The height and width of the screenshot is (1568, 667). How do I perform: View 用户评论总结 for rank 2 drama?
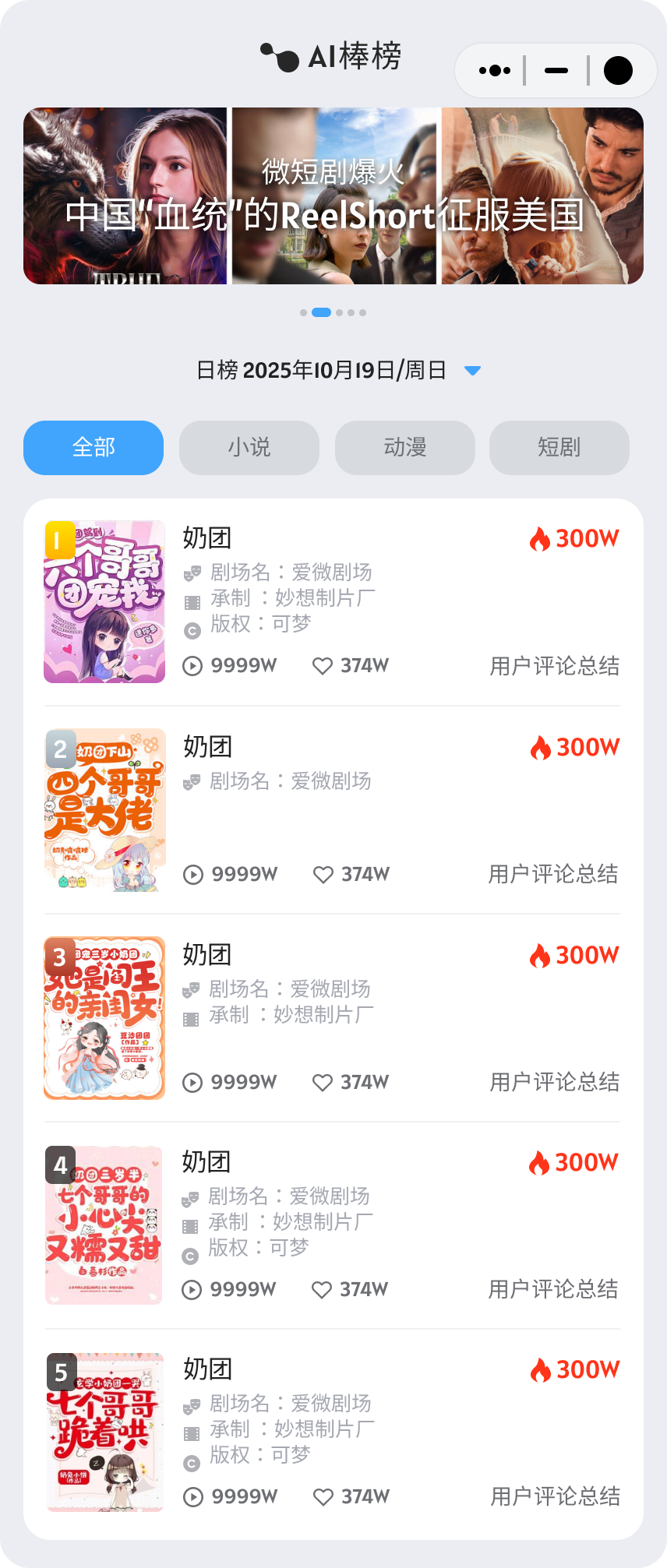point(553,874)
